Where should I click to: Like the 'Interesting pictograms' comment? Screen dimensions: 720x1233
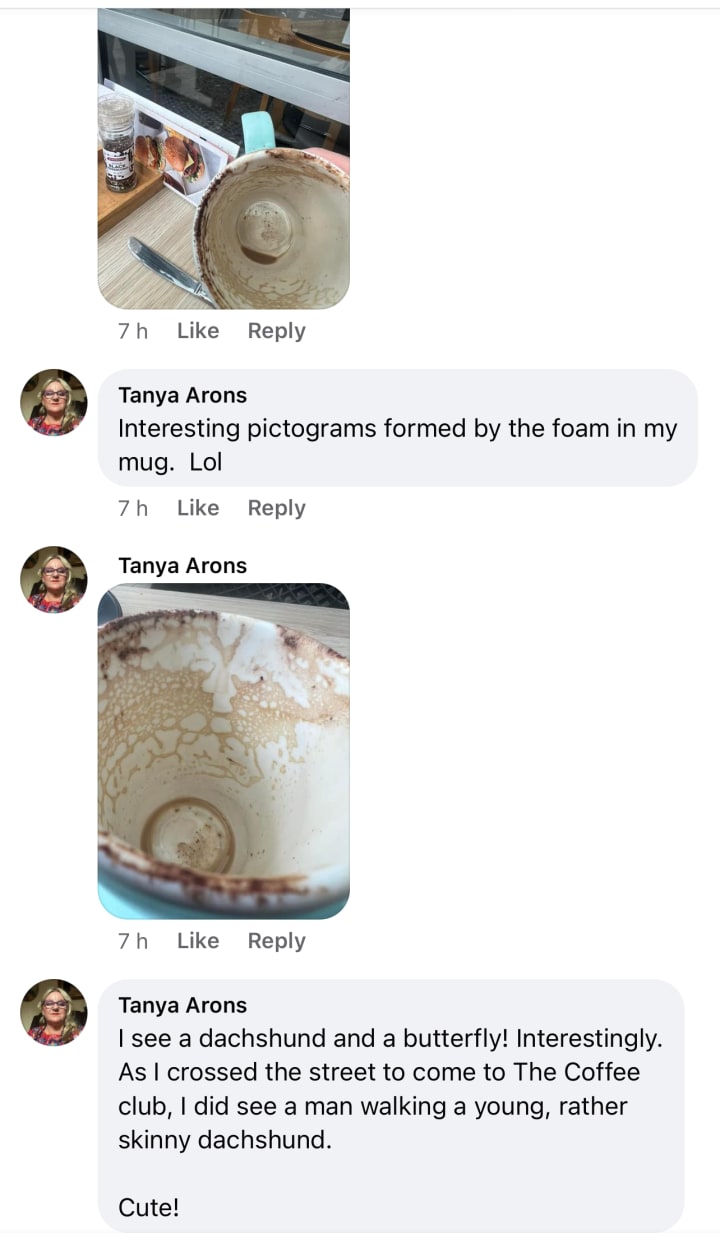197,508
